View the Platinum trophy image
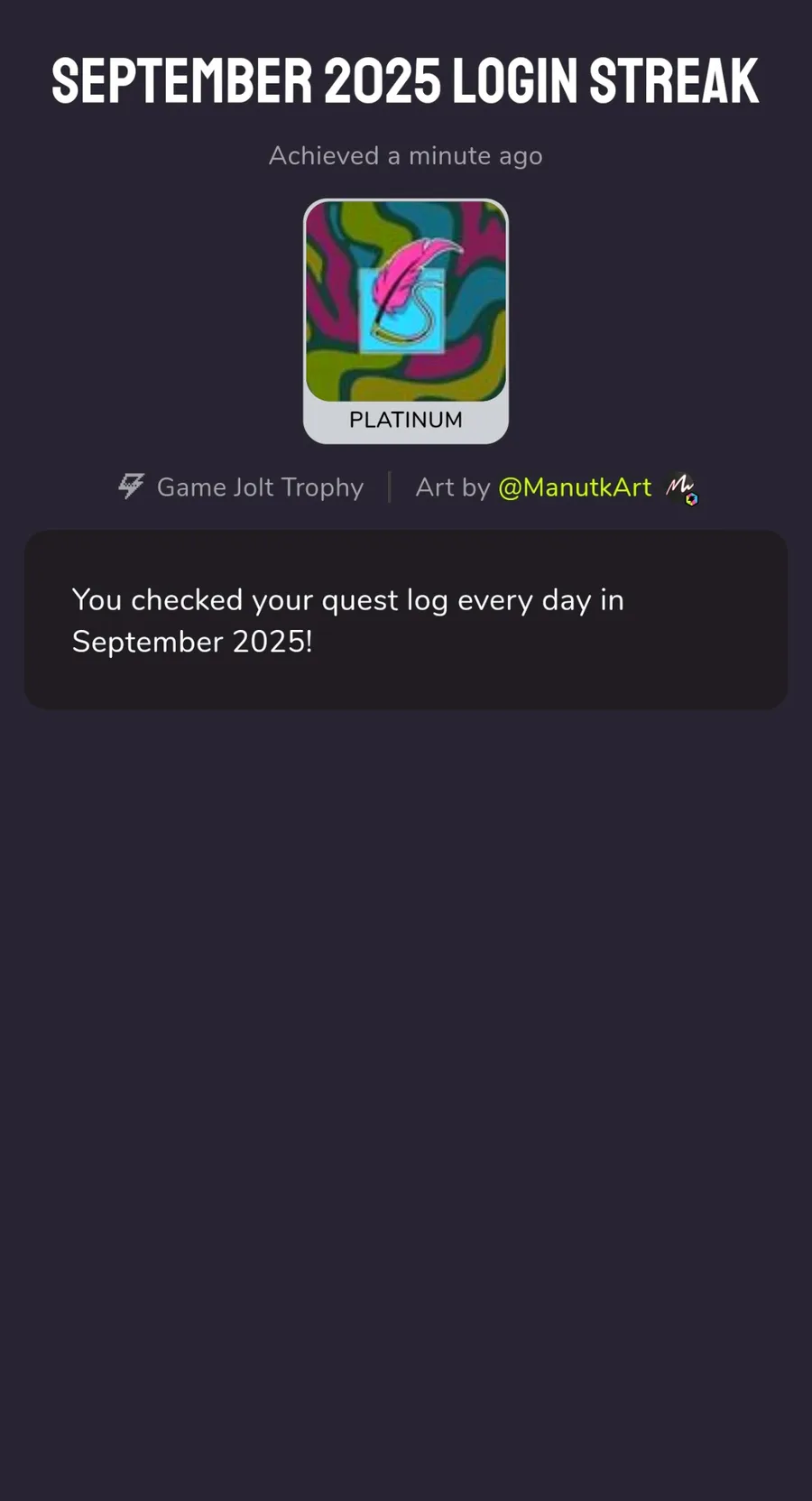Screen dimensions: 812x1501 [x=406, y=301]
